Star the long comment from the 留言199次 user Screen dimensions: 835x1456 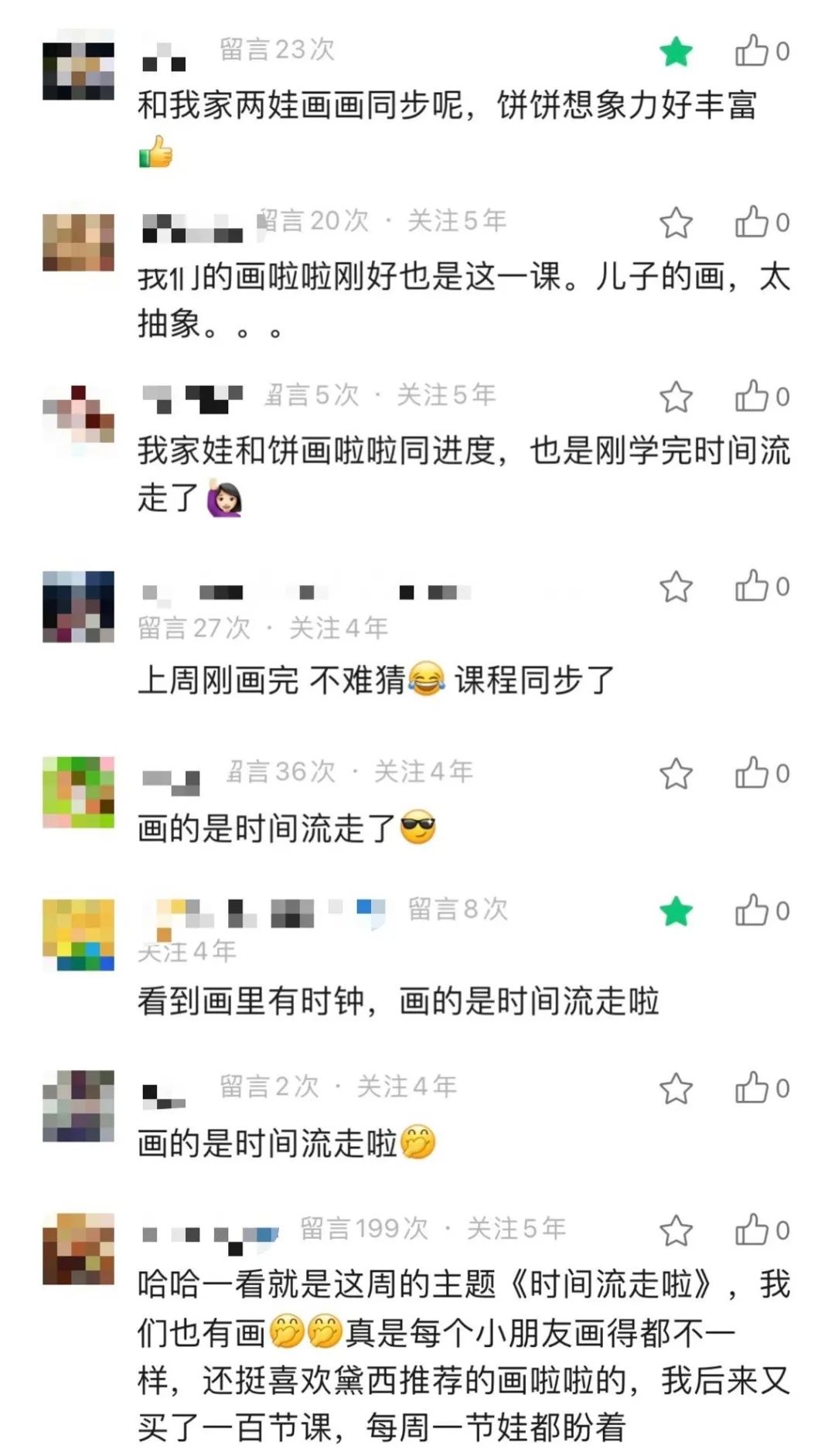[677, 1230]
